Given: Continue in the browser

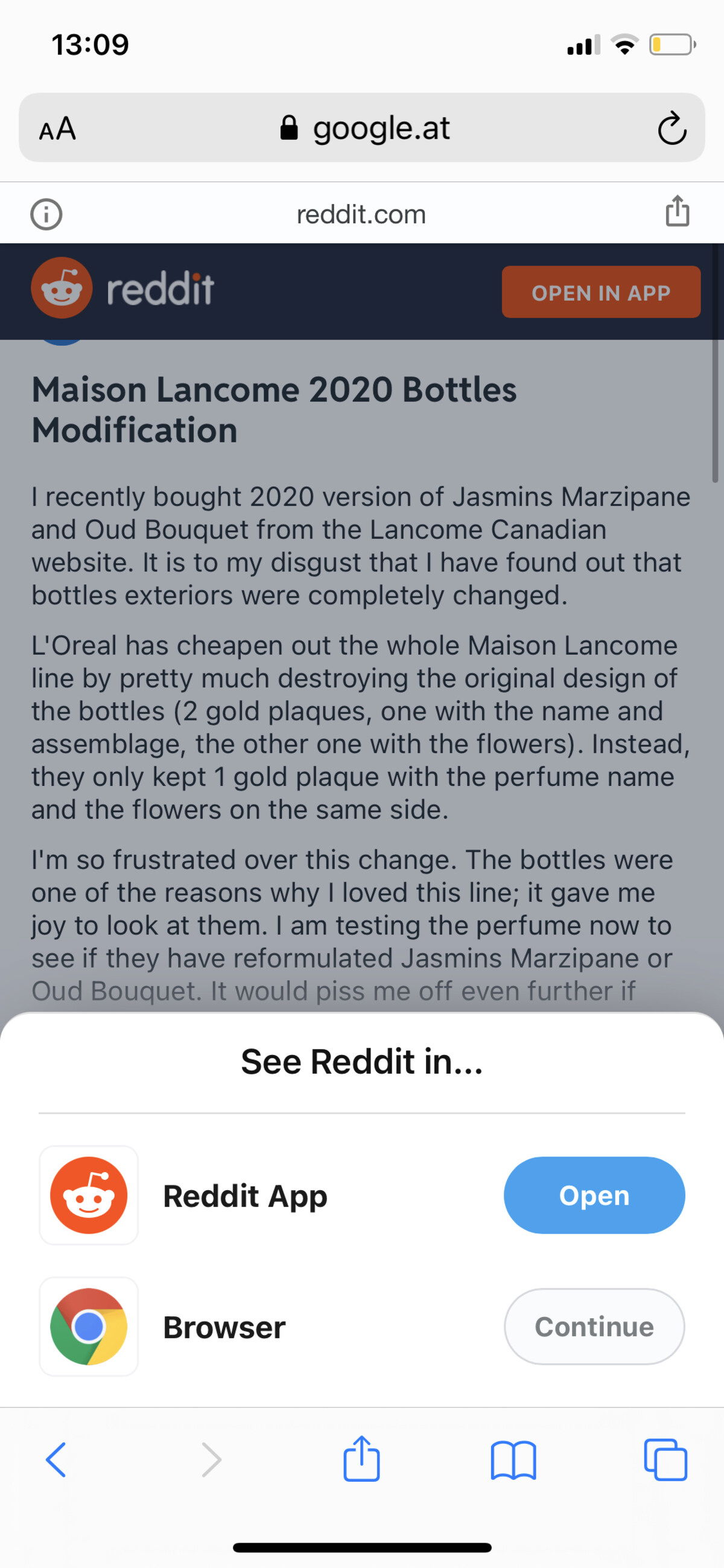Looking at the screenshot, I should tap(594, 1327).
